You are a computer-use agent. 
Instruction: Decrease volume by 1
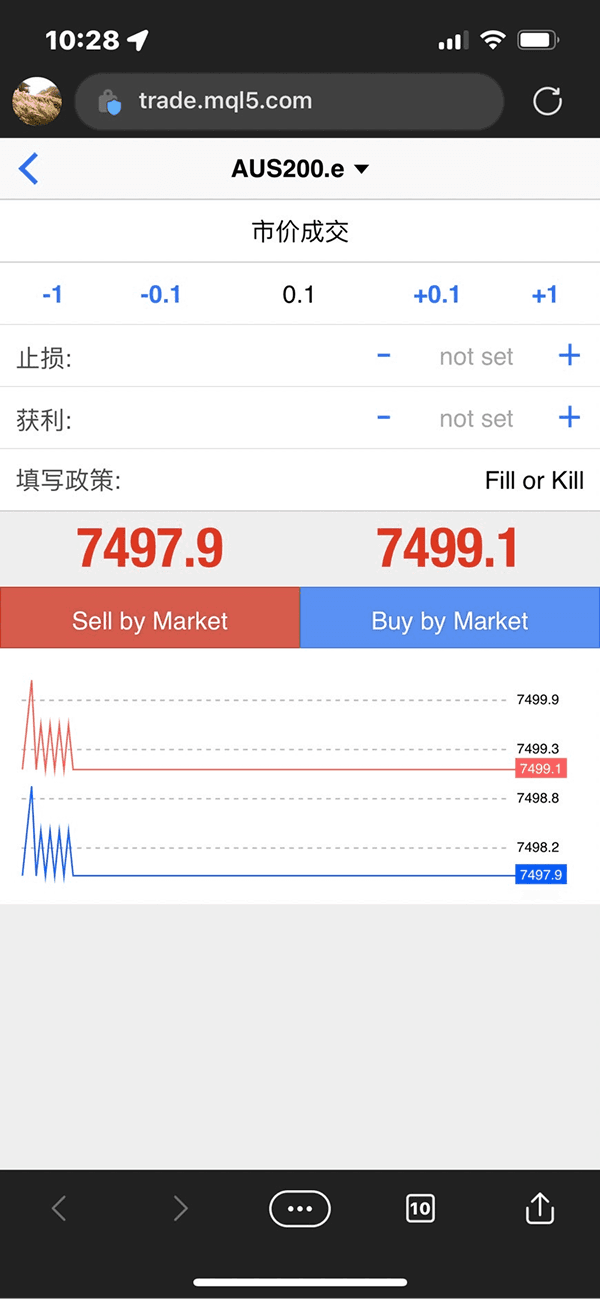[x=52, y=295]
